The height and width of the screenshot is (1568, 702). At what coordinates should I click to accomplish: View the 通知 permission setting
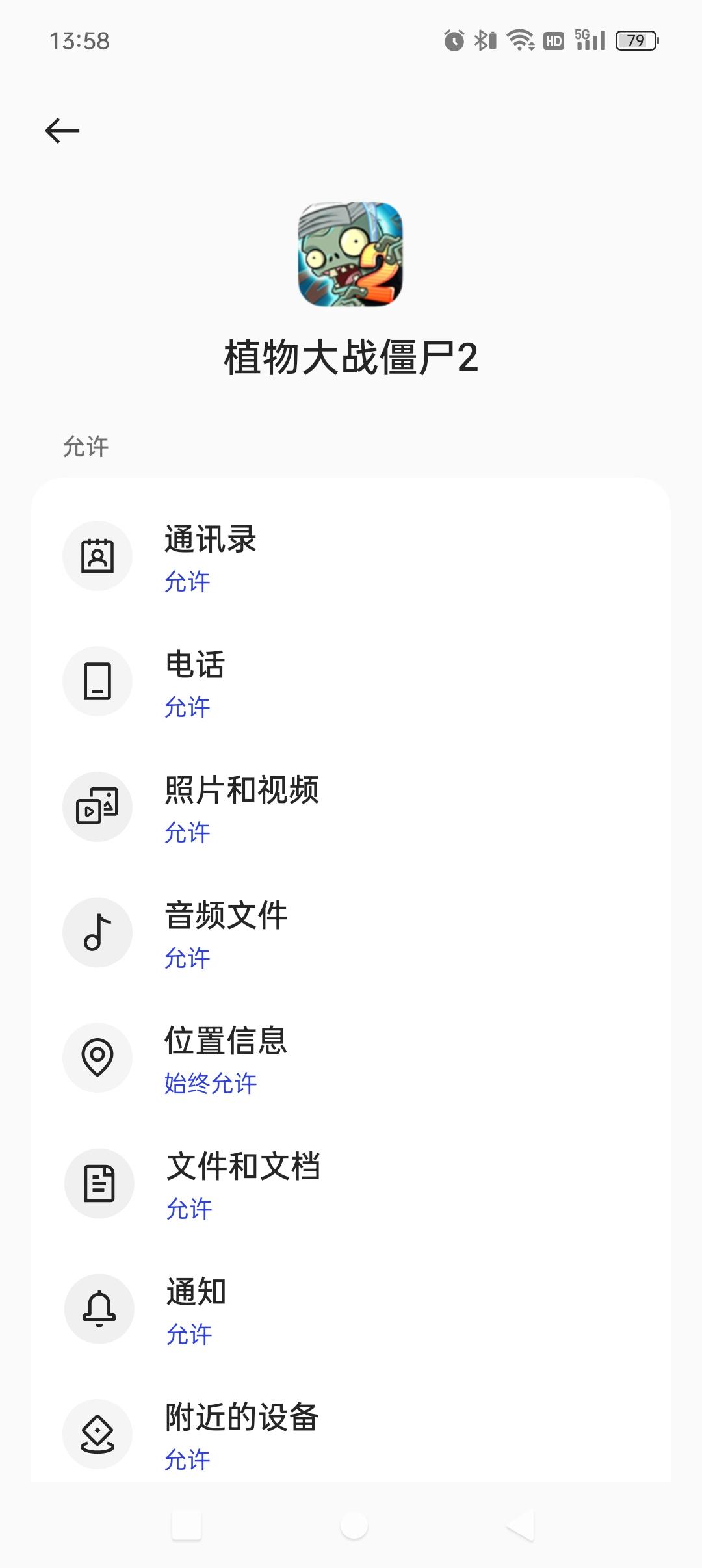pos(351,1309)
